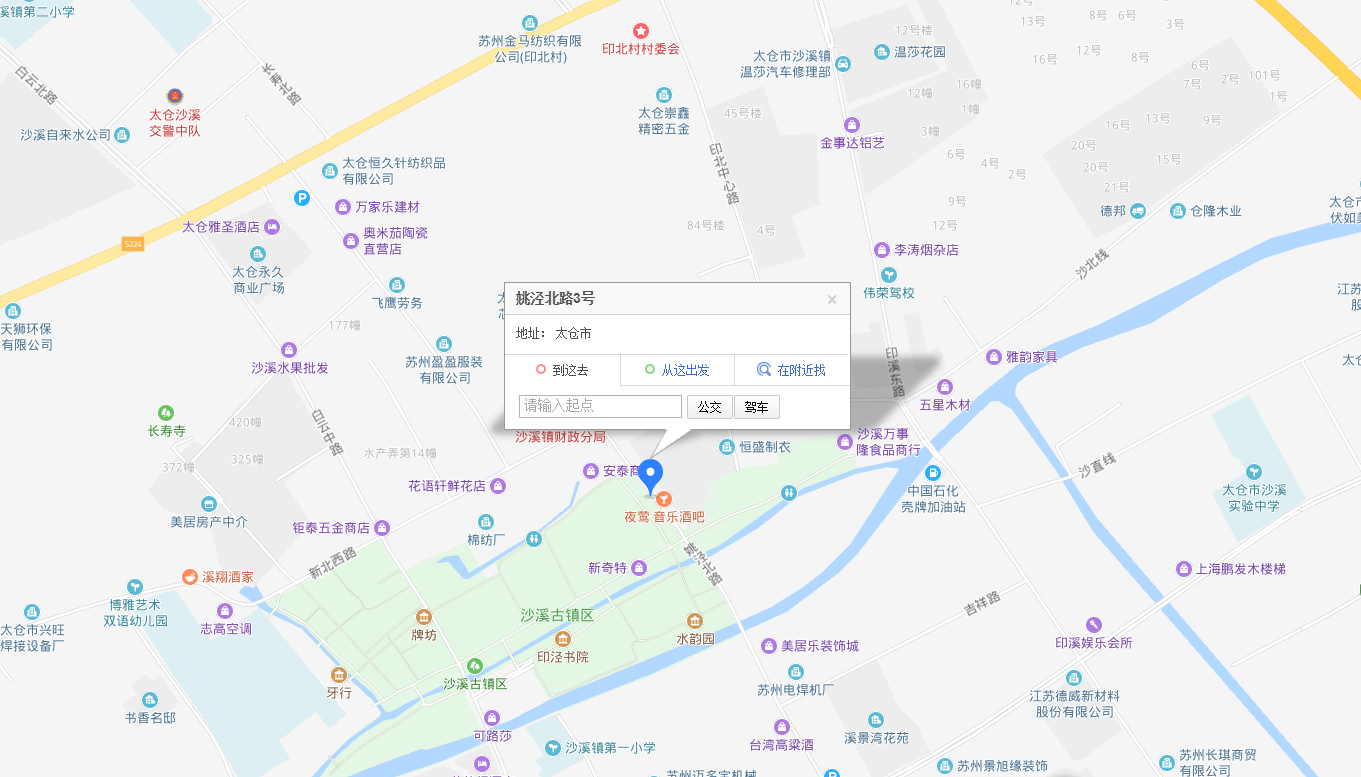Switch to the 从这出发 tab
The width and height of the screenshot is (1361, 777).
[677, 370]
